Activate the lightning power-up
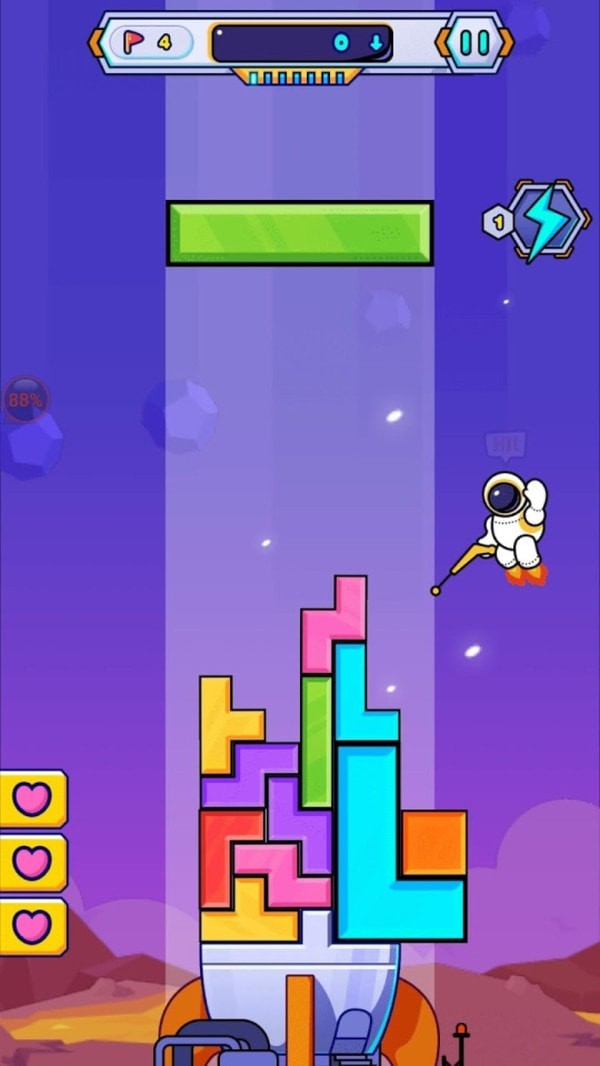600x1066 pixels. tap(546, 221)
